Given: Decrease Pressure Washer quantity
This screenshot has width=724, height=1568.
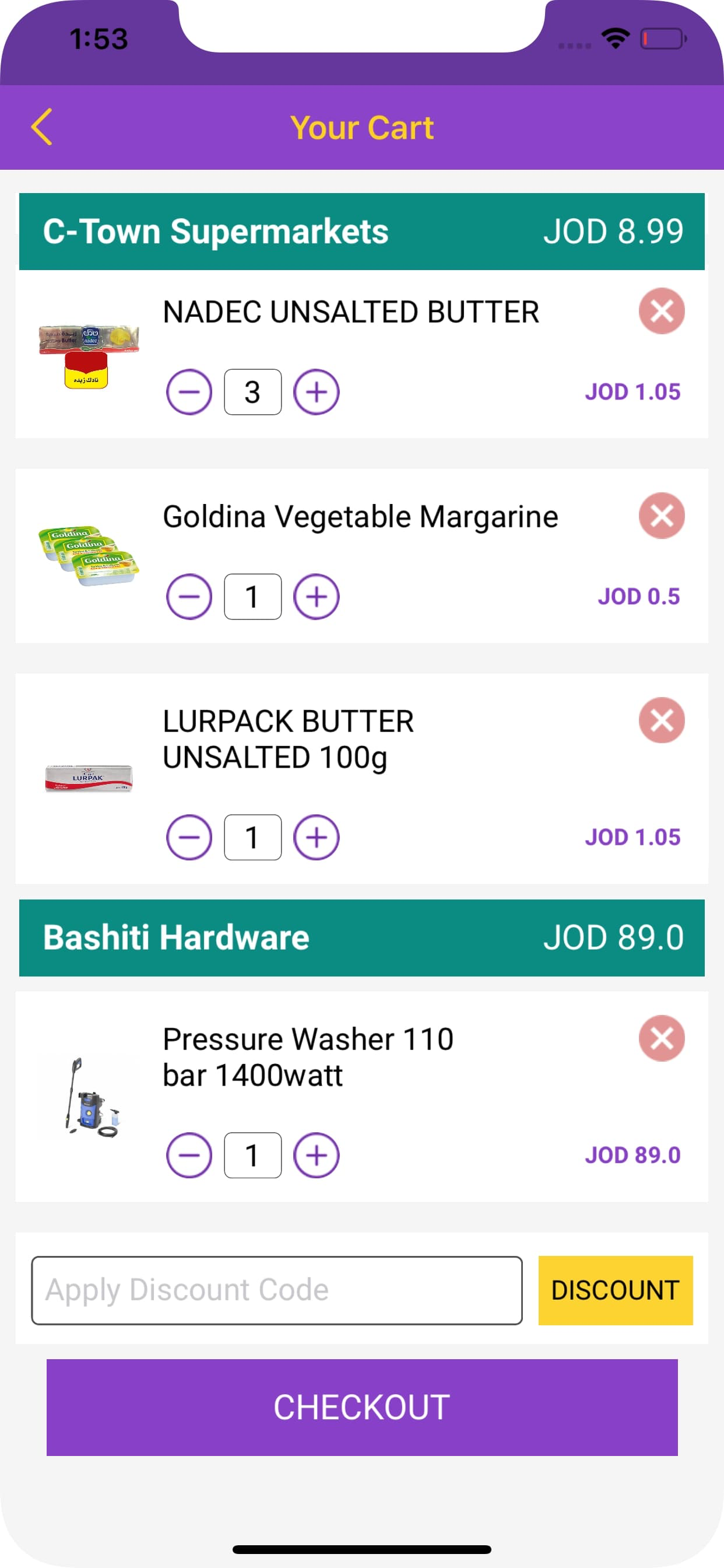Looking at the screenshot, I should [x=189, y=1154].
